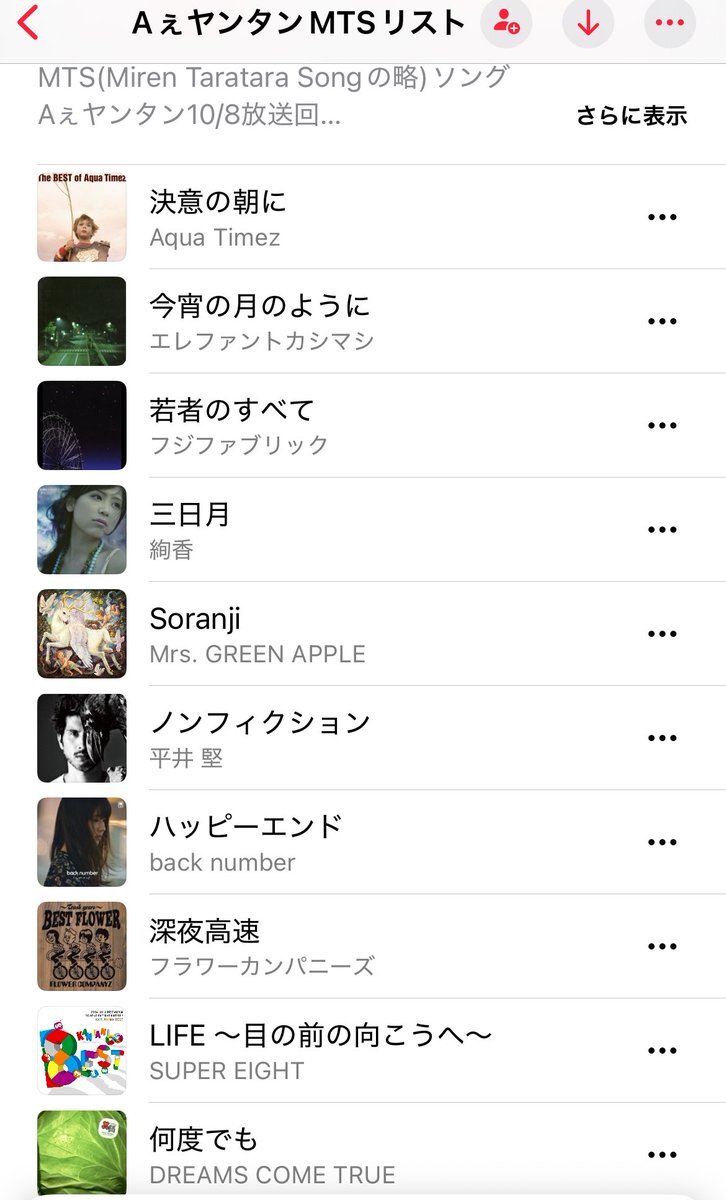Go back with the red arrow
This screenshot has width=726, height=1200.
click(x=28, y=22)
